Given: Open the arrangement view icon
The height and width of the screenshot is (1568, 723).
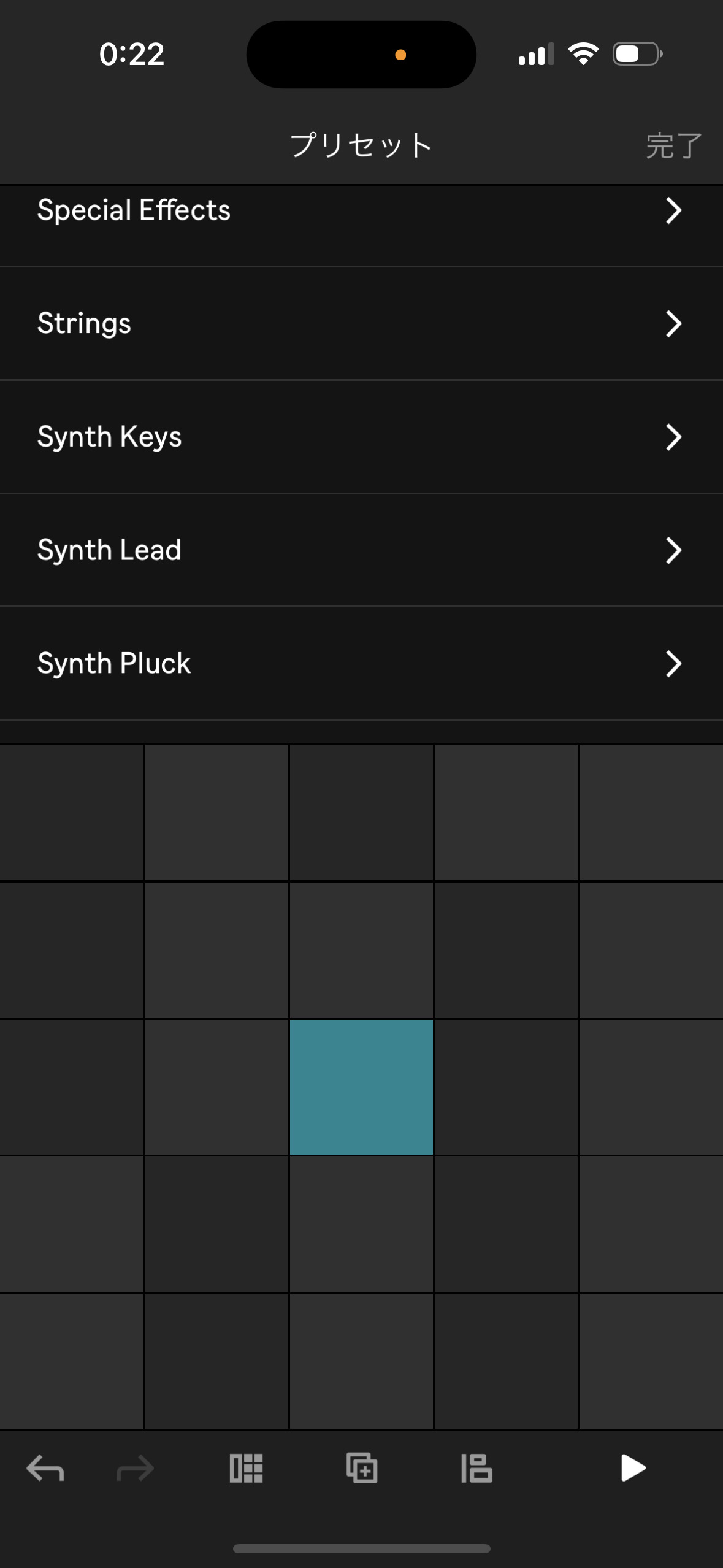Looking at the screenshot, I should tap(476, 1469).
